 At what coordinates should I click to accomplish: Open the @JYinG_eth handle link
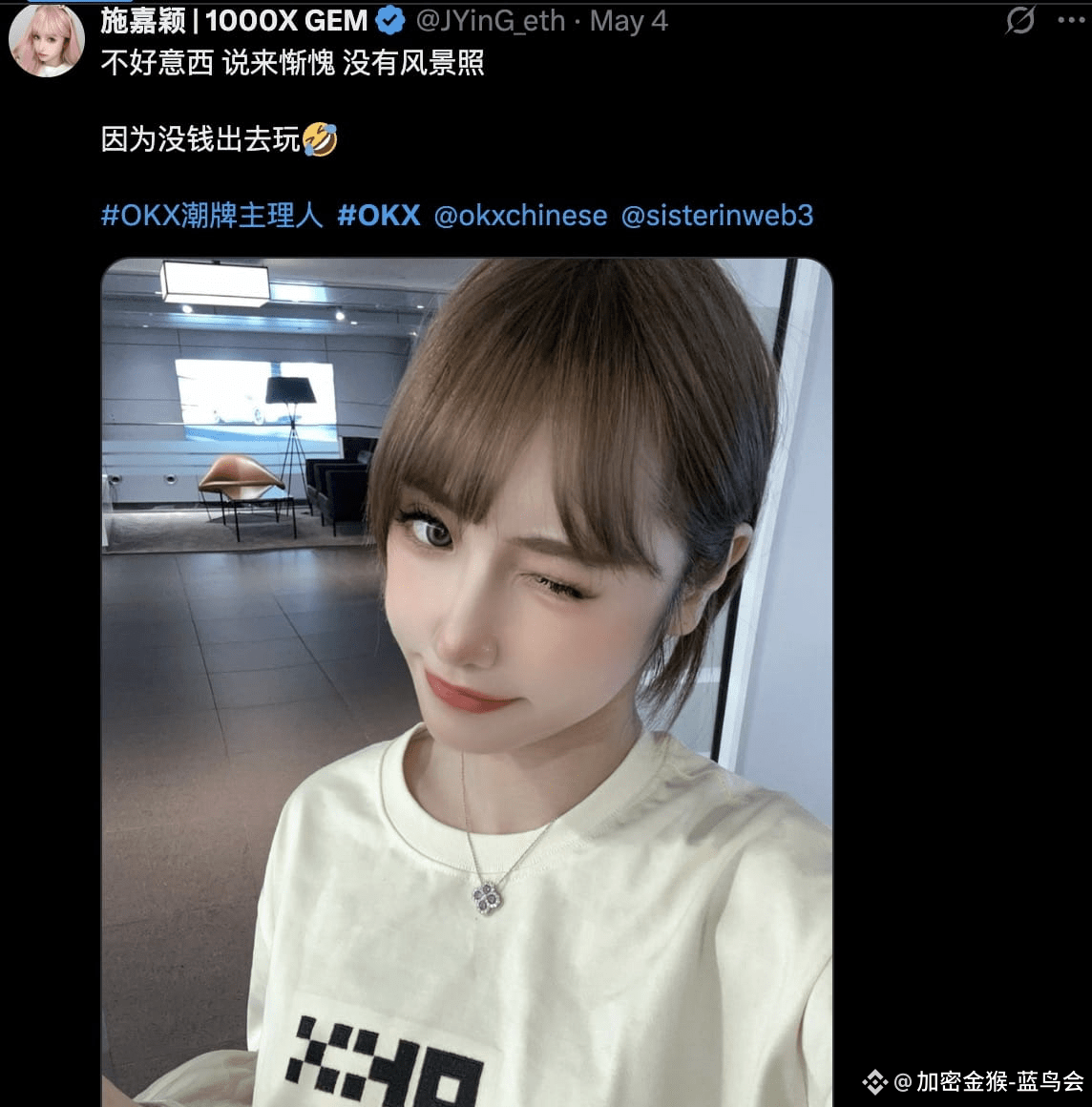pos(490,20)
